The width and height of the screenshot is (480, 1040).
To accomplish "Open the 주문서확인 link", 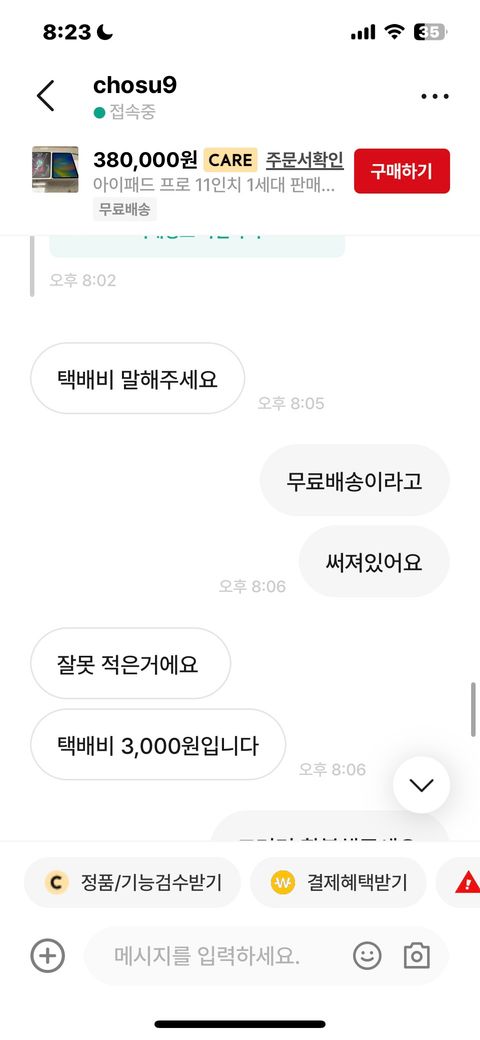I will click(x=304, y=160).
